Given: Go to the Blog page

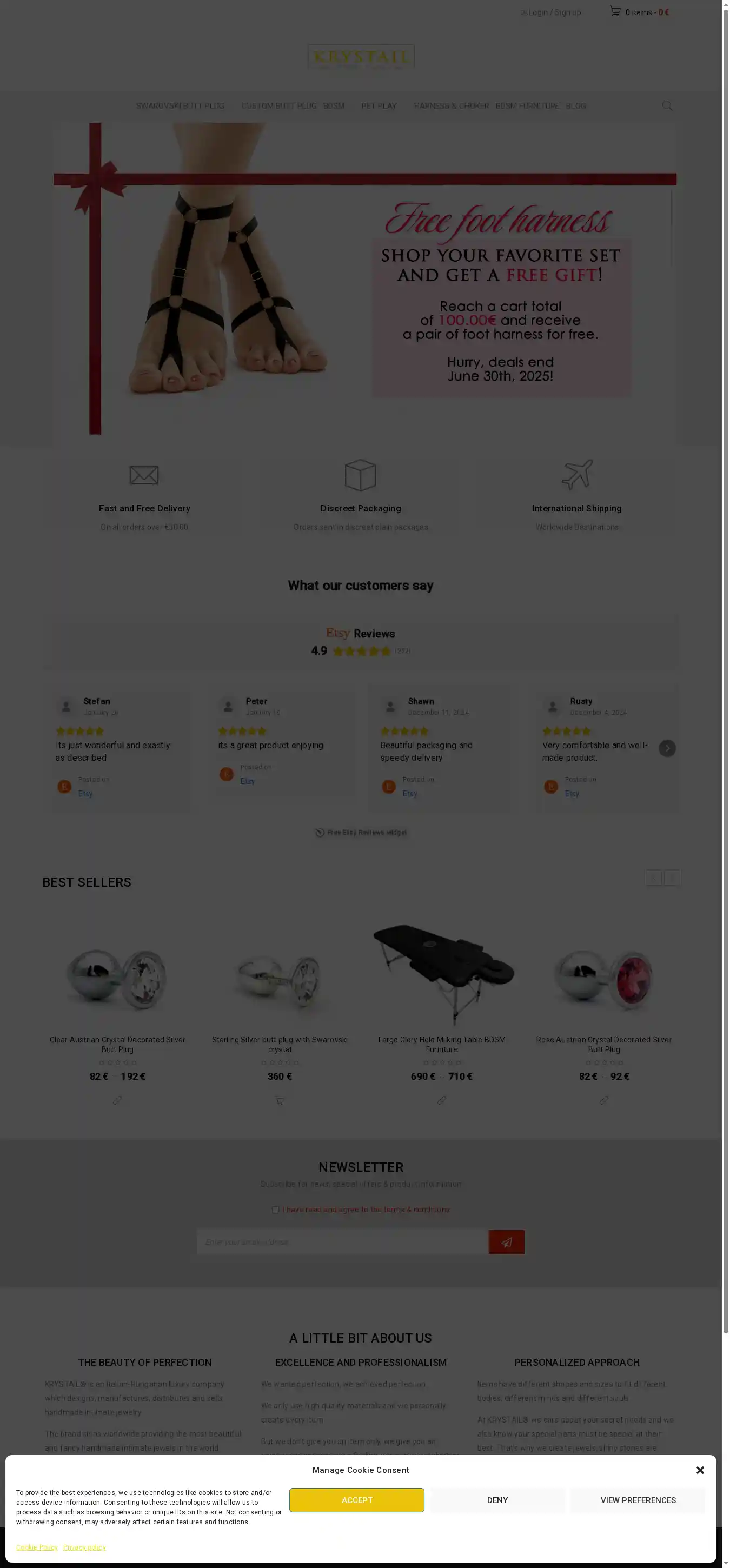Looking at the screenshot, I should 575,106.
